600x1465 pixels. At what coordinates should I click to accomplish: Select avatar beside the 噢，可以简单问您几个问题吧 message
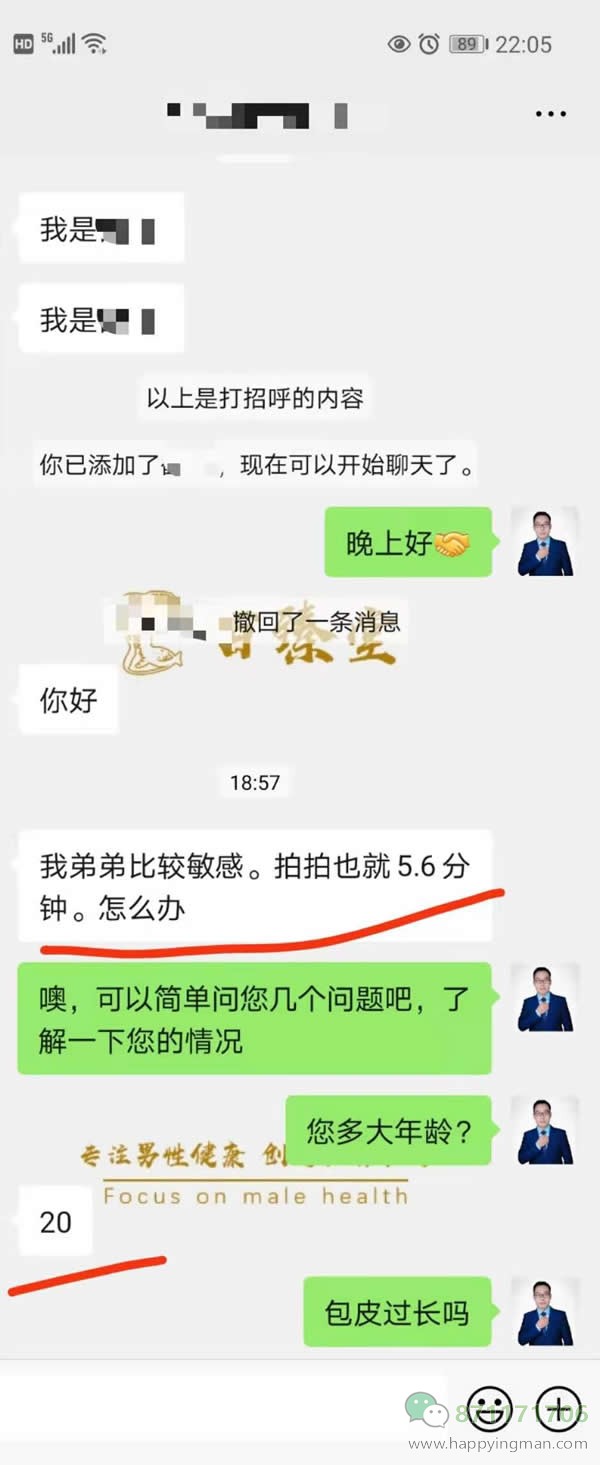[x=545, y=998]
